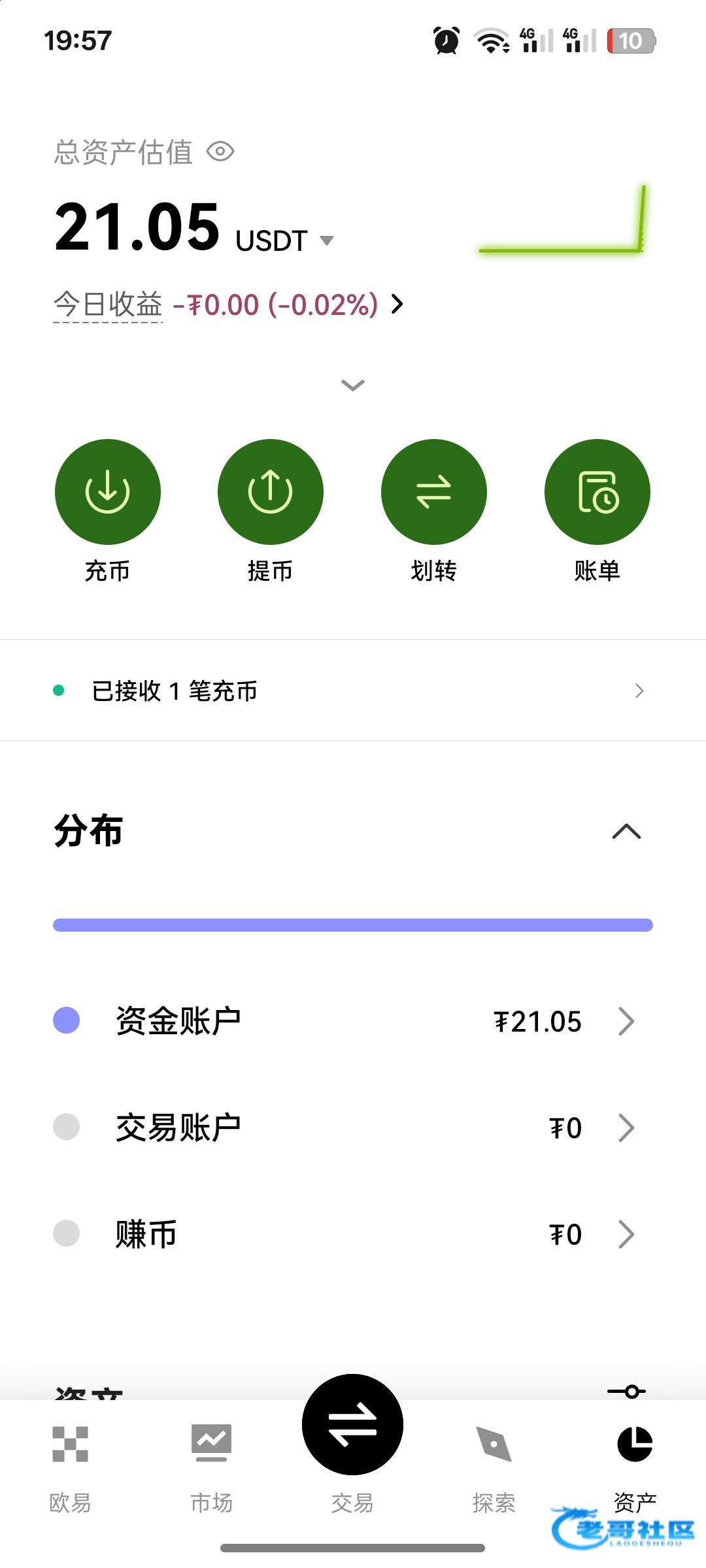
Task: Open the 已接收 1 笔充币 notice
Action: point(353,691)
